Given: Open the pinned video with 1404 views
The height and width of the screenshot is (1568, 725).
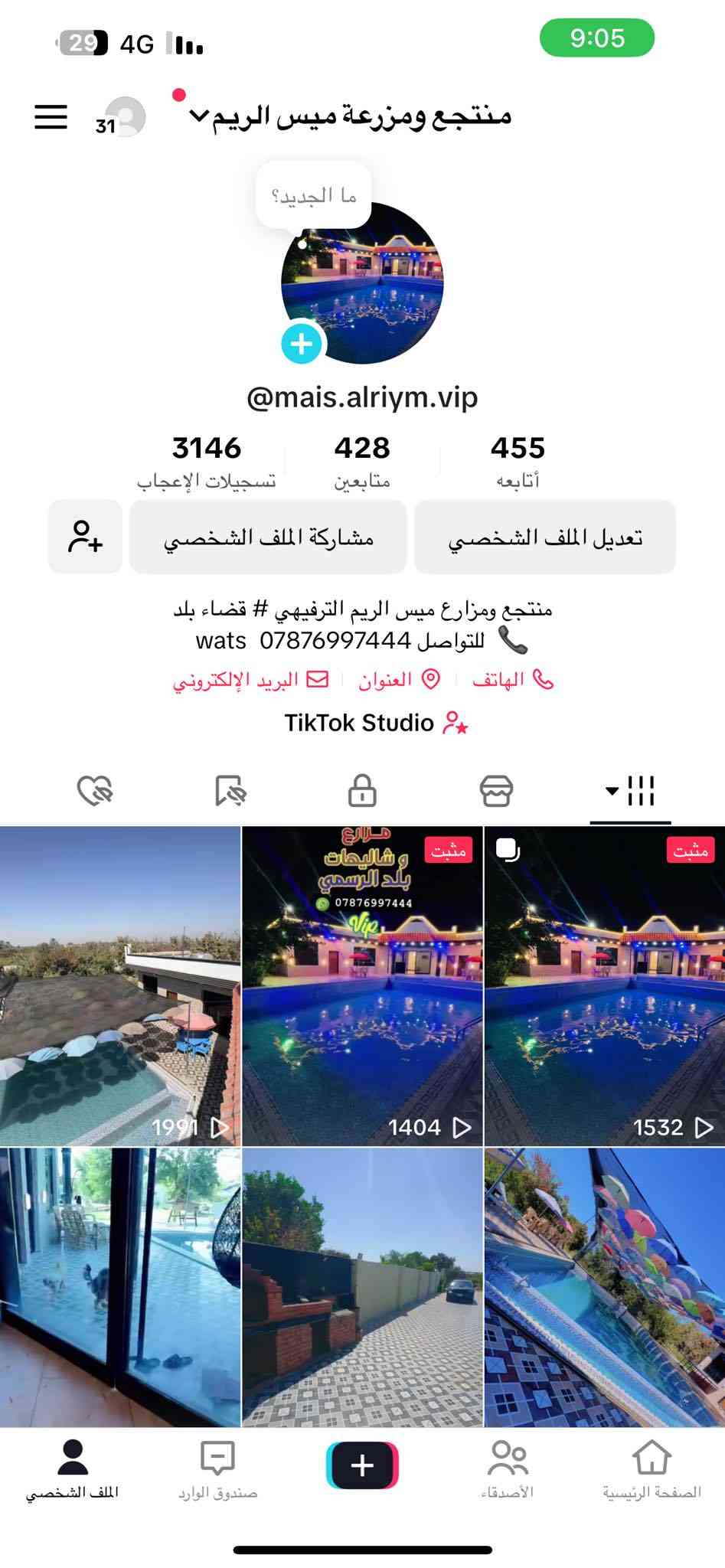Looking at the screenshot, I should (x=362, y=986).
